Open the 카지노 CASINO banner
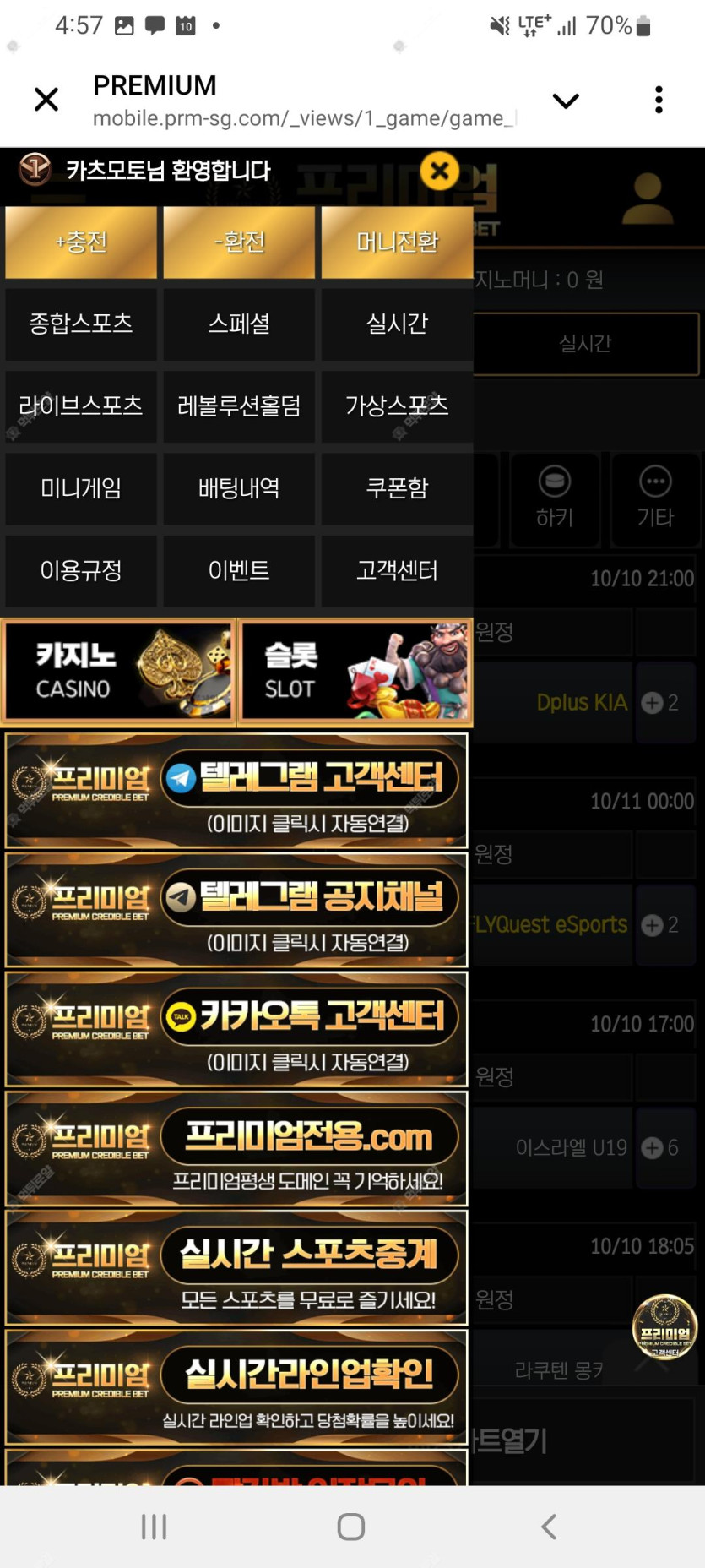 [x=118, y=672]
